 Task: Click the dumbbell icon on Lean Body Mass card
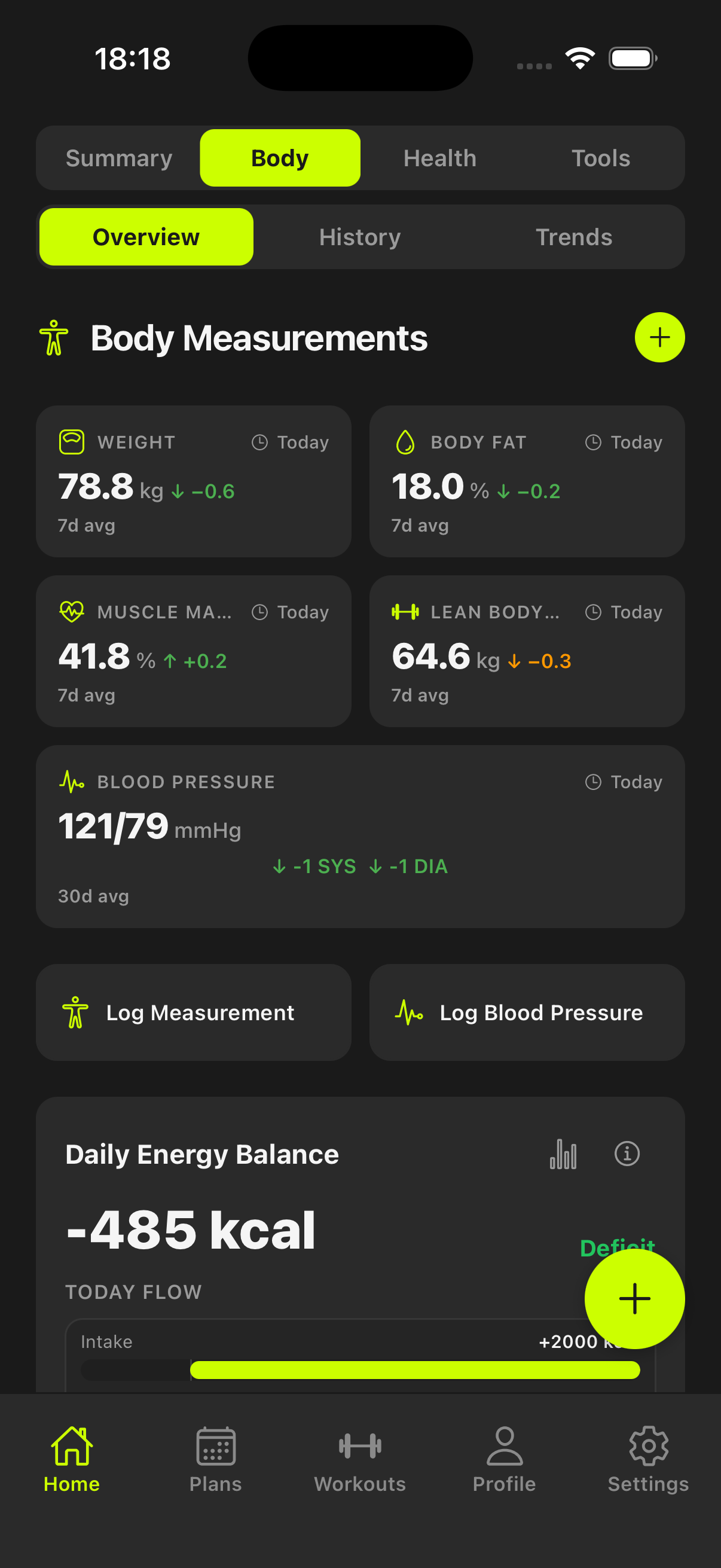tap(405, 612)
